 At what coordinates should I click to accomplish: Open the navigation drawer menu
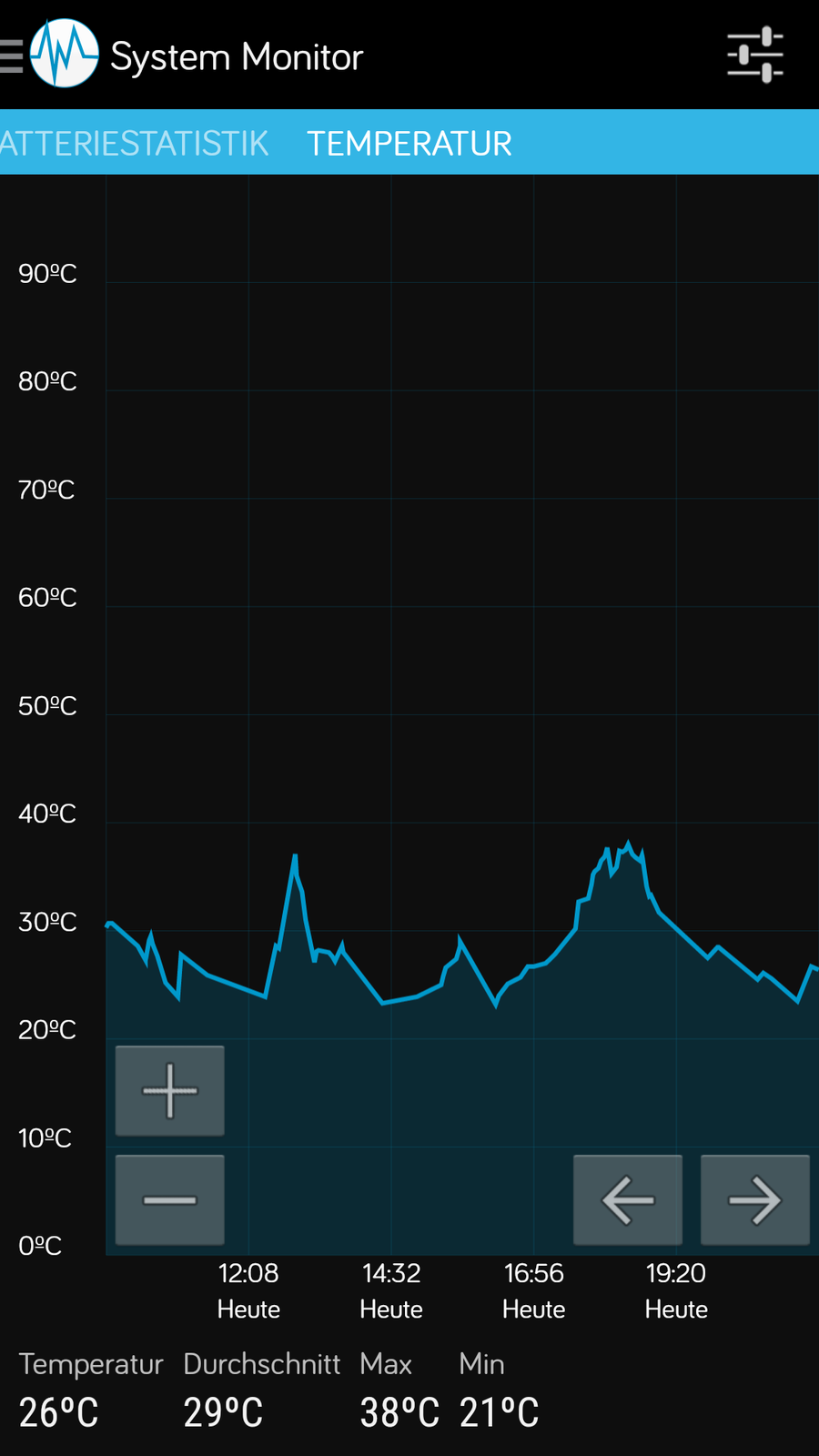coord(13,56)
